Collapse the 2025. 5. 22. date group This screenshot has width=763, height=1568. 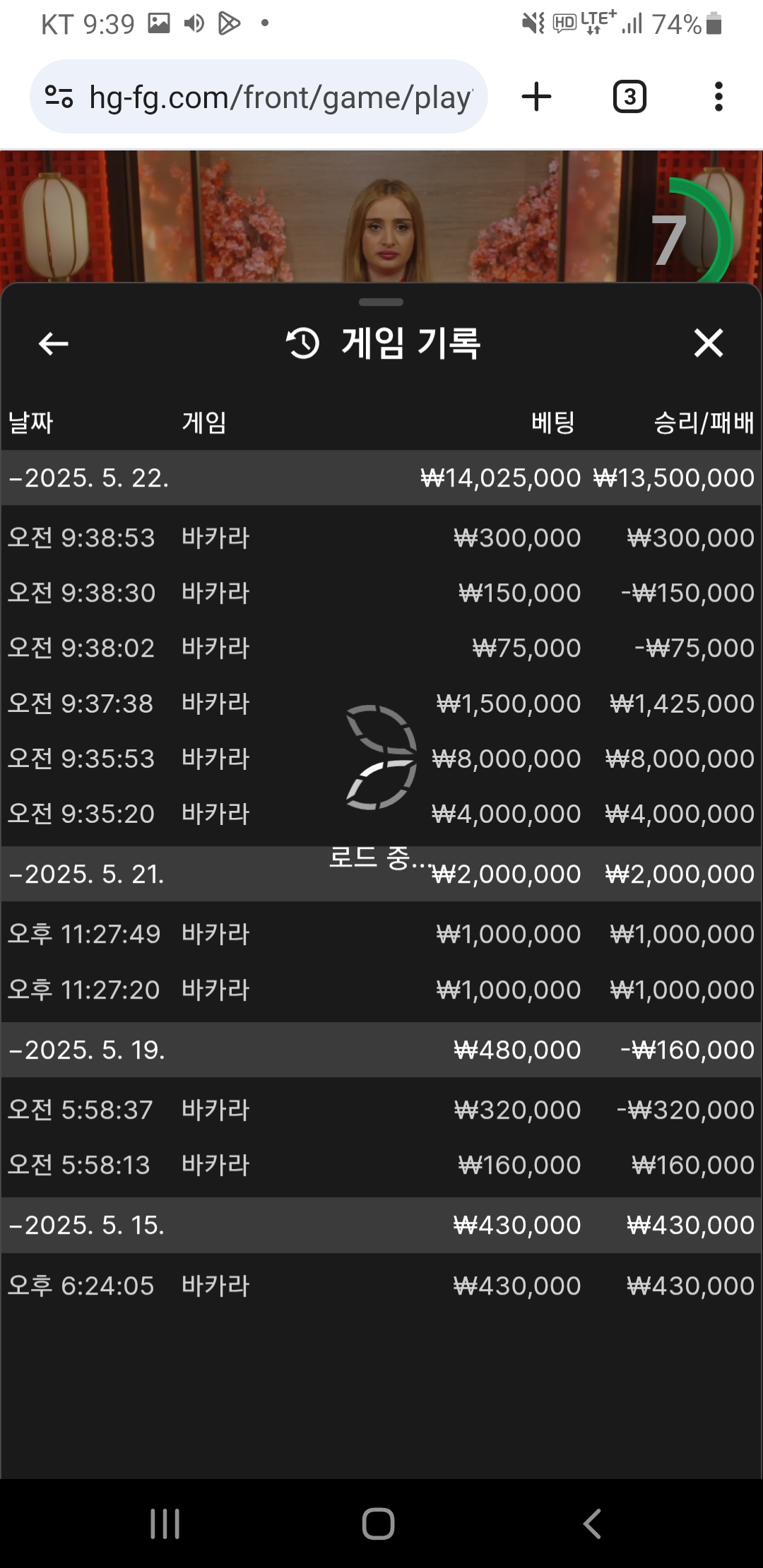(x=88, y=478)
